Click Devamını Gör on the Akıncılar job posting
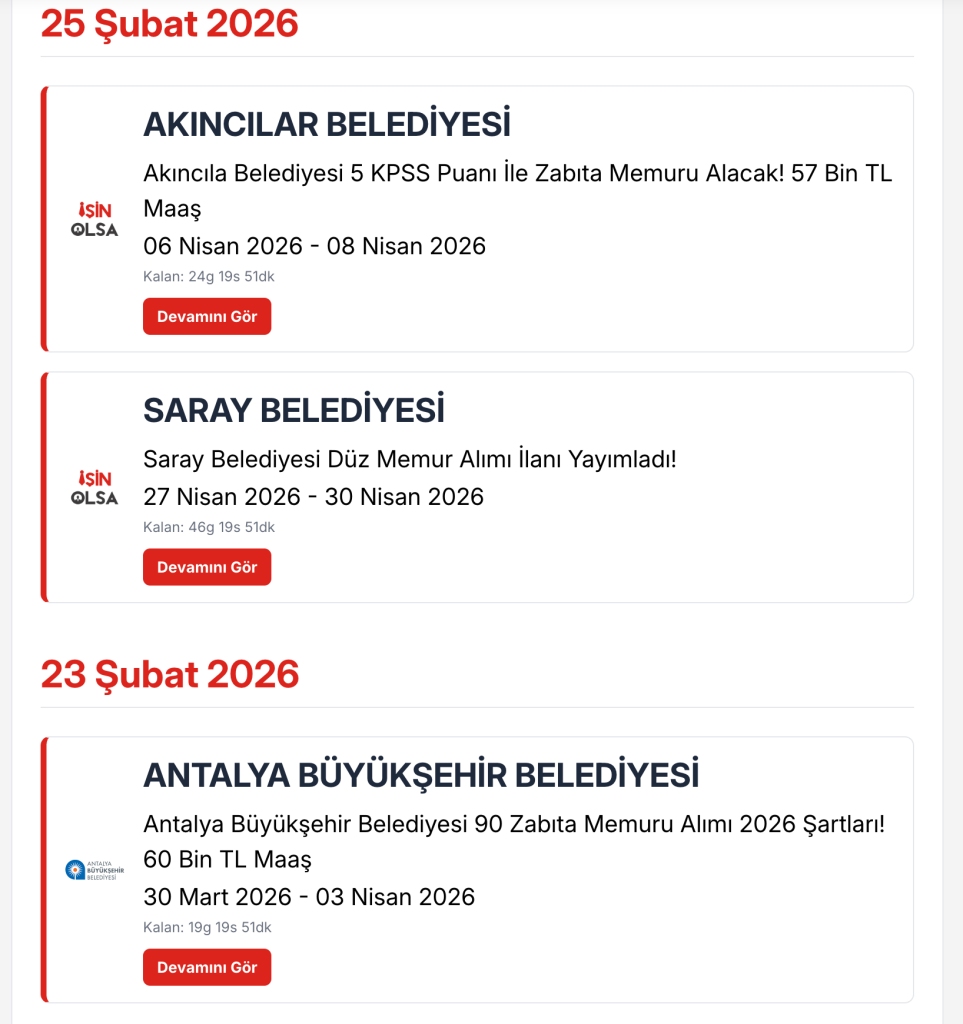 [x=207, y=316]
